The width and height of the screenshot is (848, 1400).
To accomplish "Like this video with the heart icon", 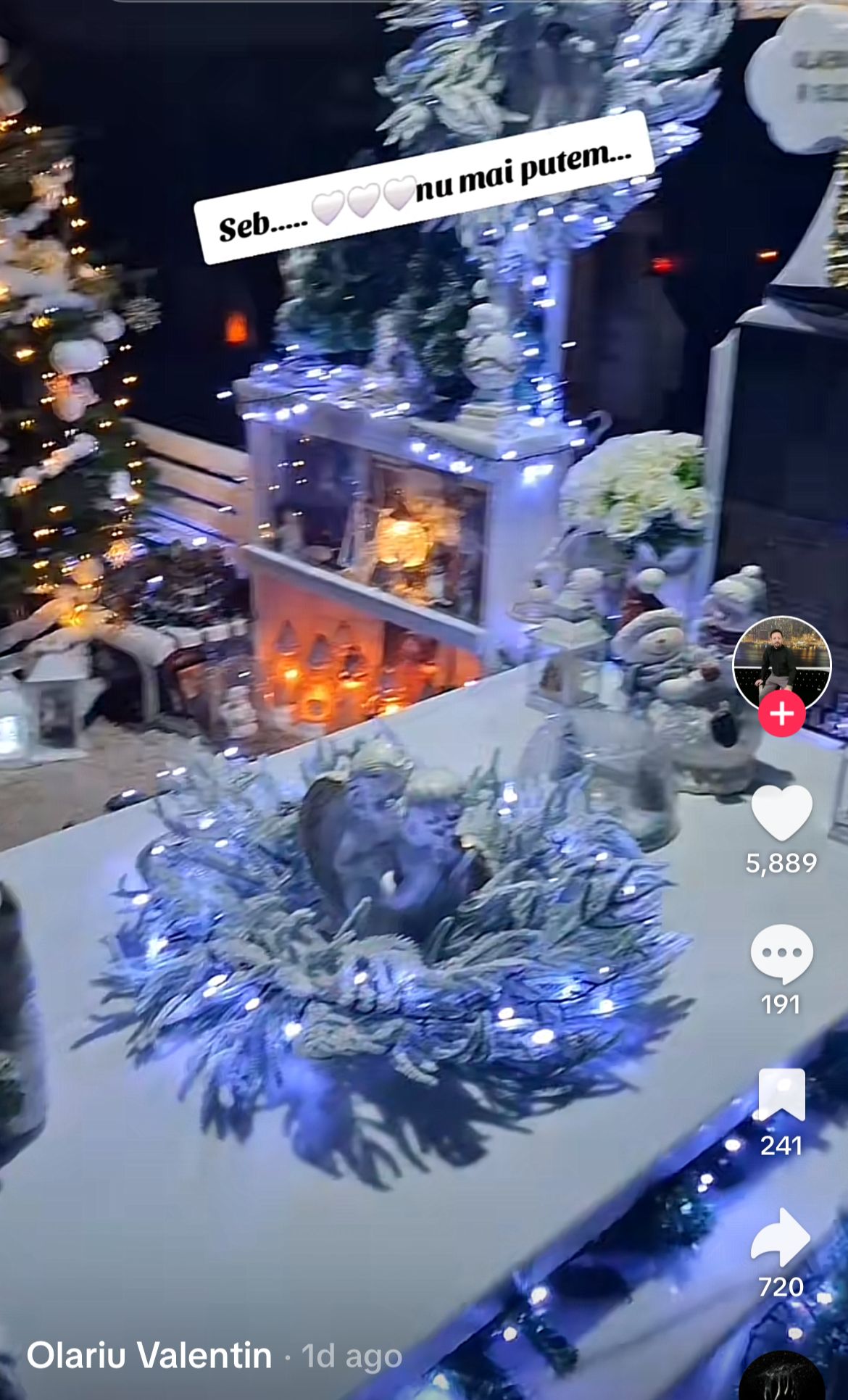I will [781, 814].
